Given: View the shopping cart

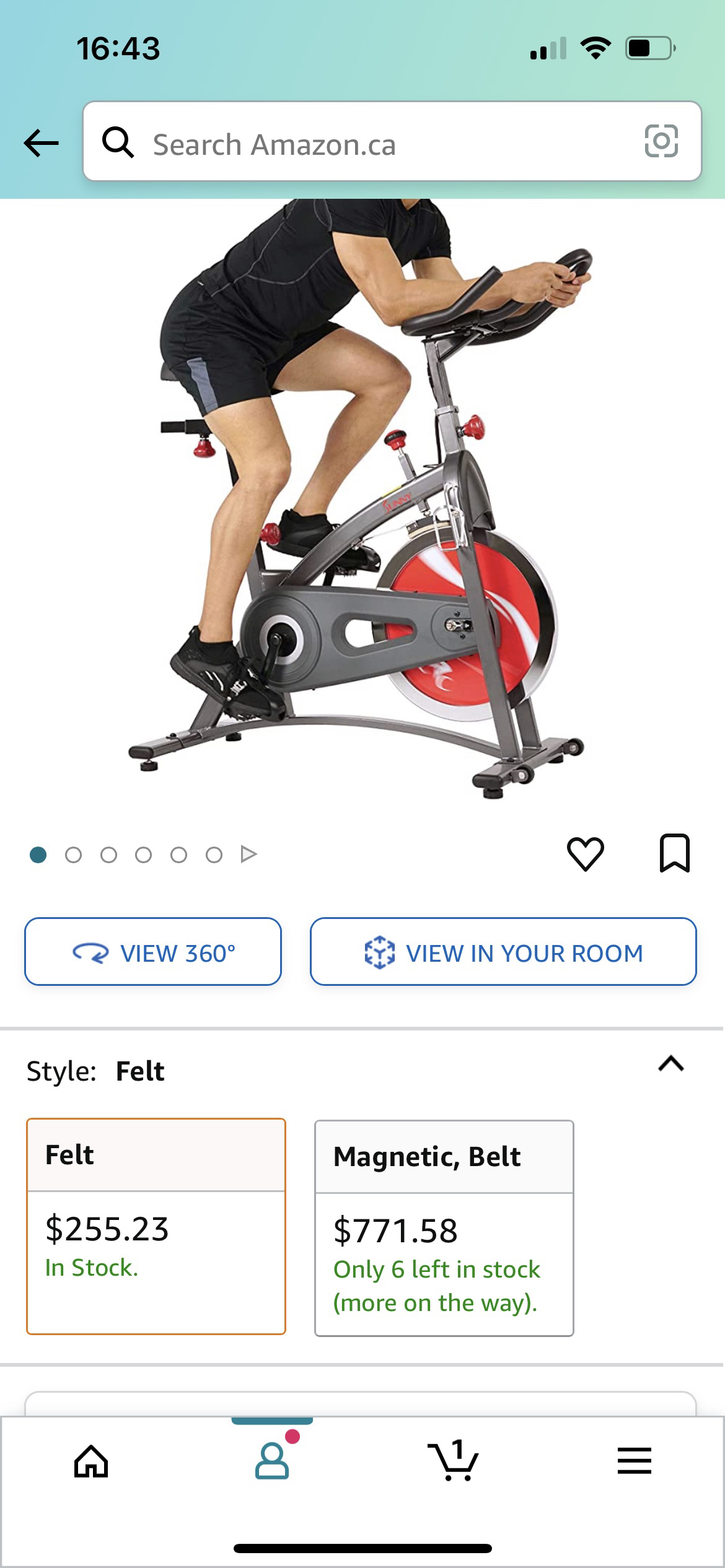Looking at the screenshot, I should pos(453,1461).
